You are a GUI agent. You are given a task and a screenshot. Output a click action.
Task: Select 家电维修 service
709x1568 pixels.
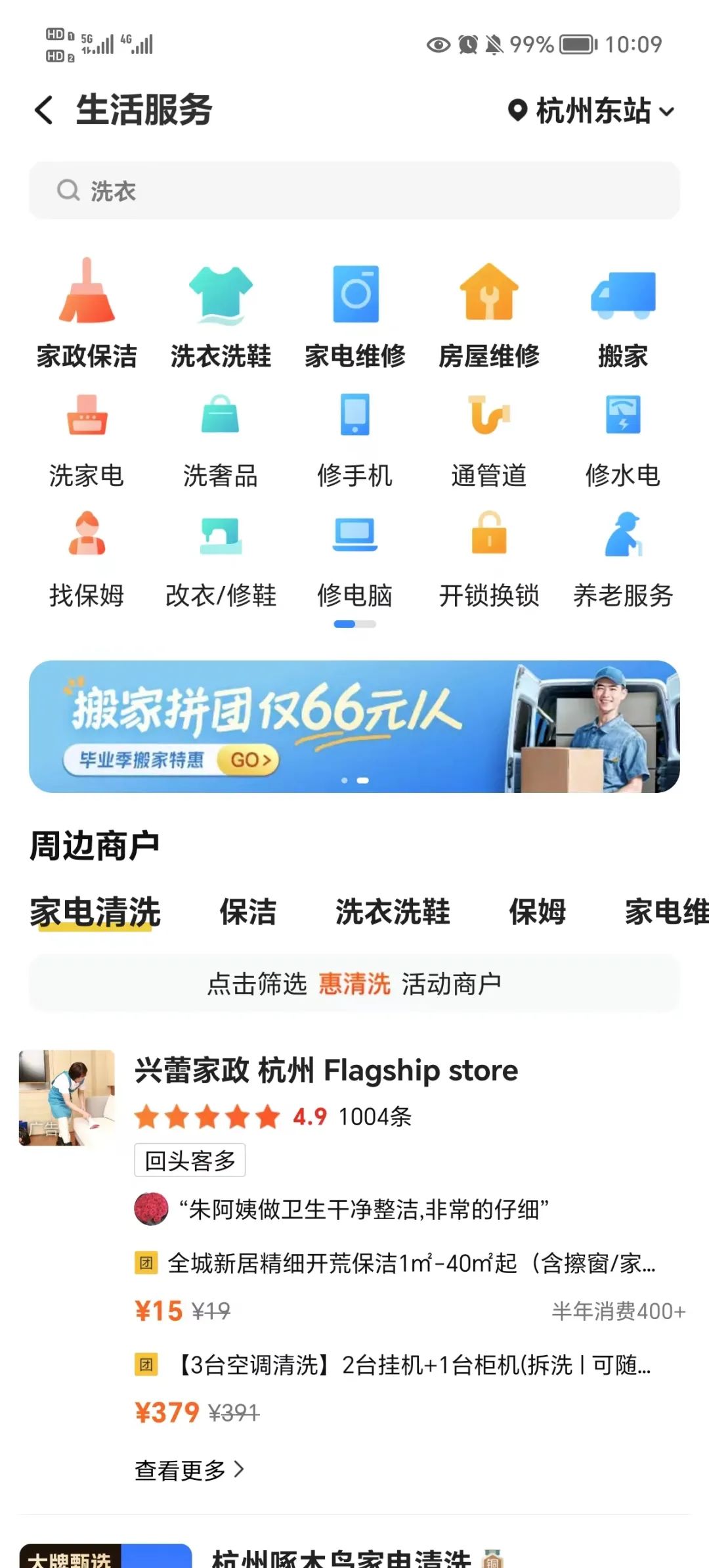pyautogui.click(x=354, y=313)
